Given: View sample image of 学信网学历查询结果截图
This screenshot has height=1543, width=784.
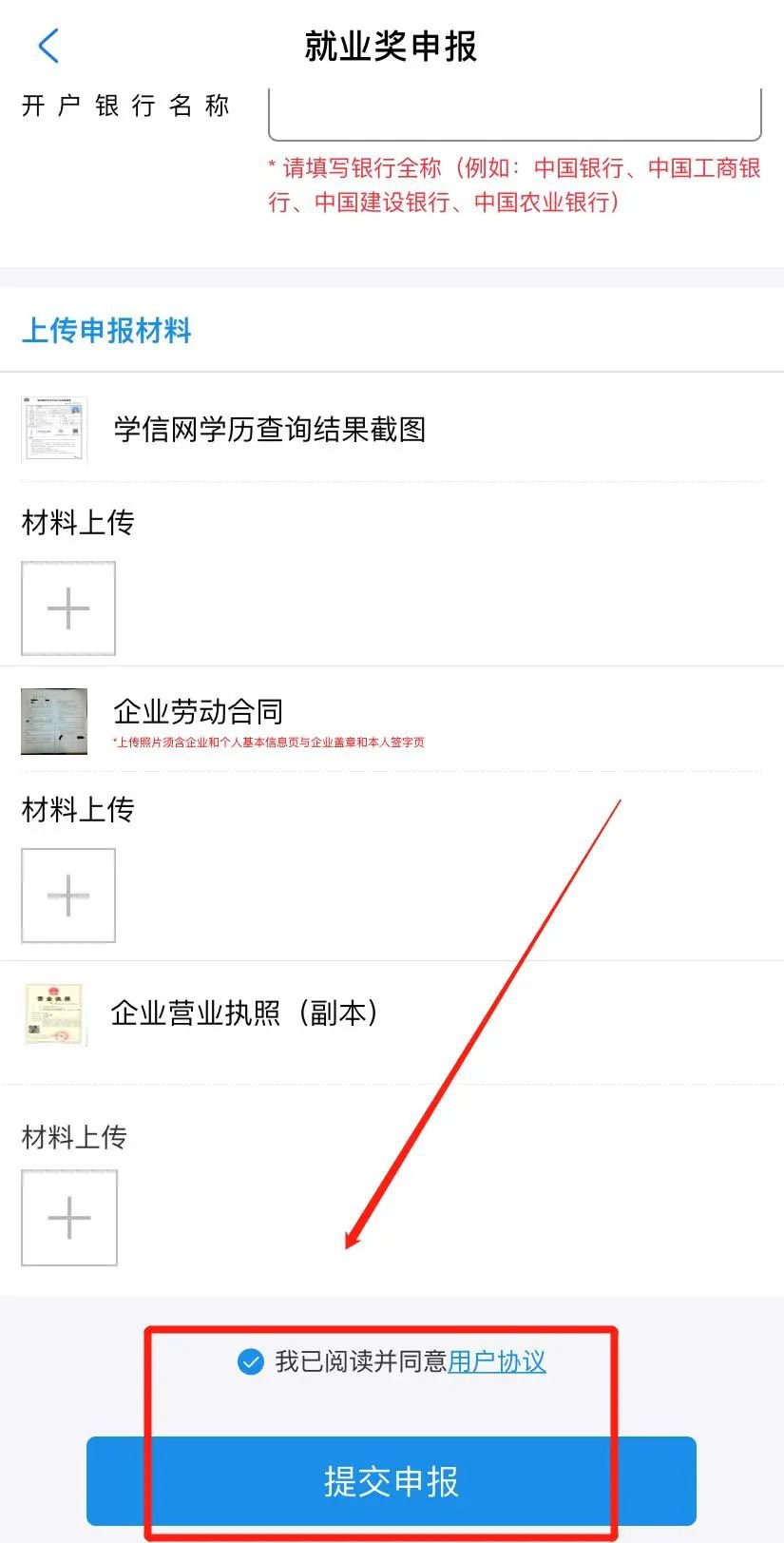Looking at the screenshot, I should [x=54, y=430].
